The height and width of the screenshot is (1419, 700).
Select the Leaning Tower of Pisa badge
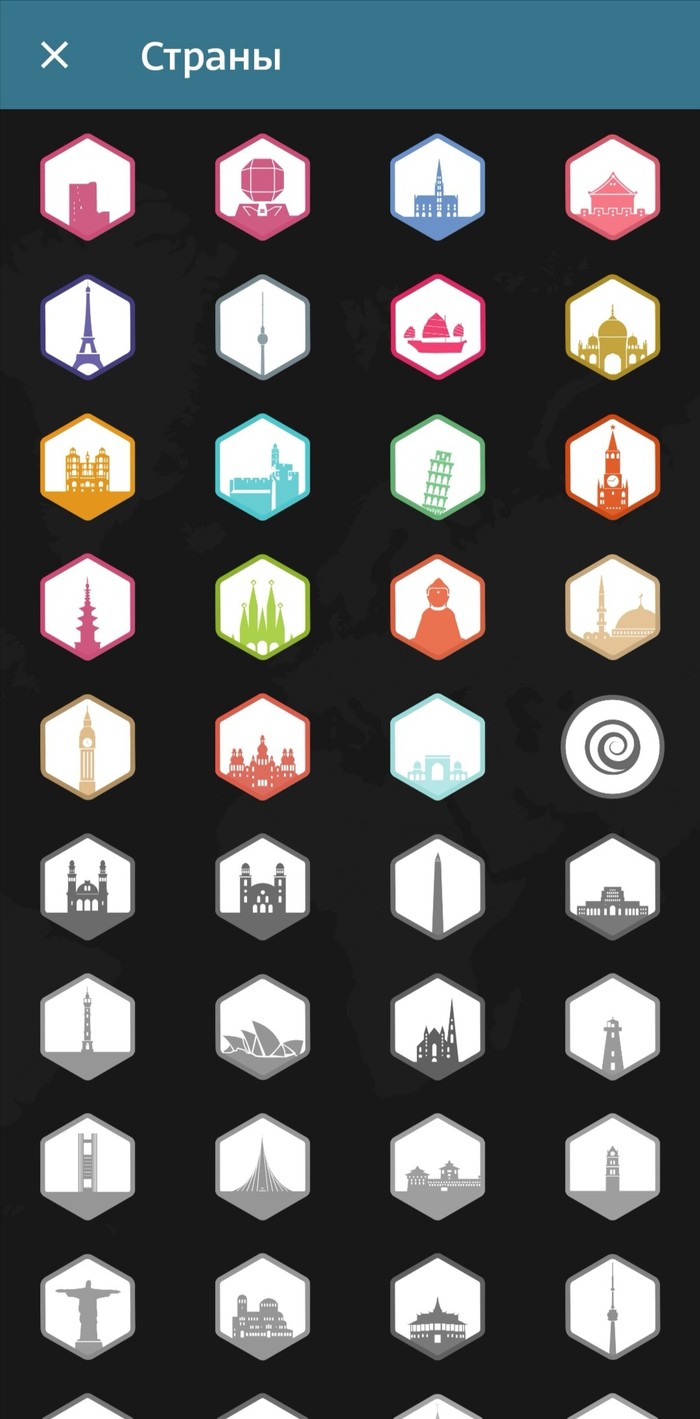pos(437,467)
